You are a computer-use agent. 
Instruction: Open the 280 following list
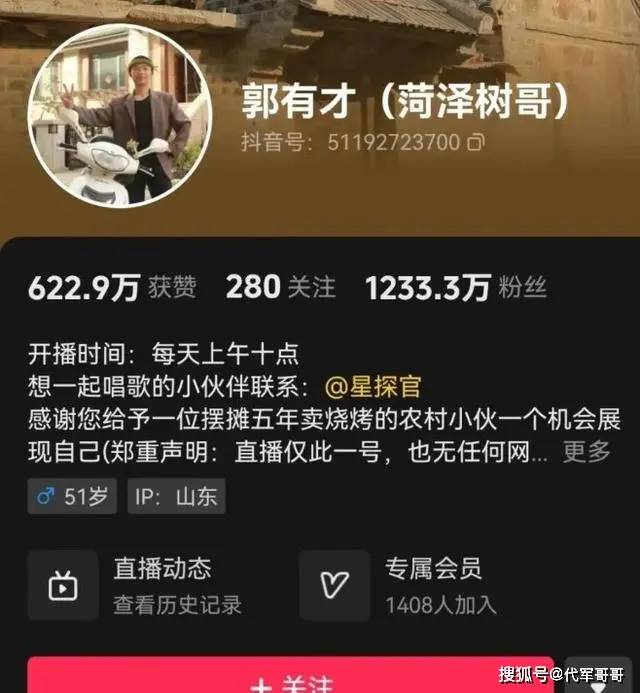point(279,288)
